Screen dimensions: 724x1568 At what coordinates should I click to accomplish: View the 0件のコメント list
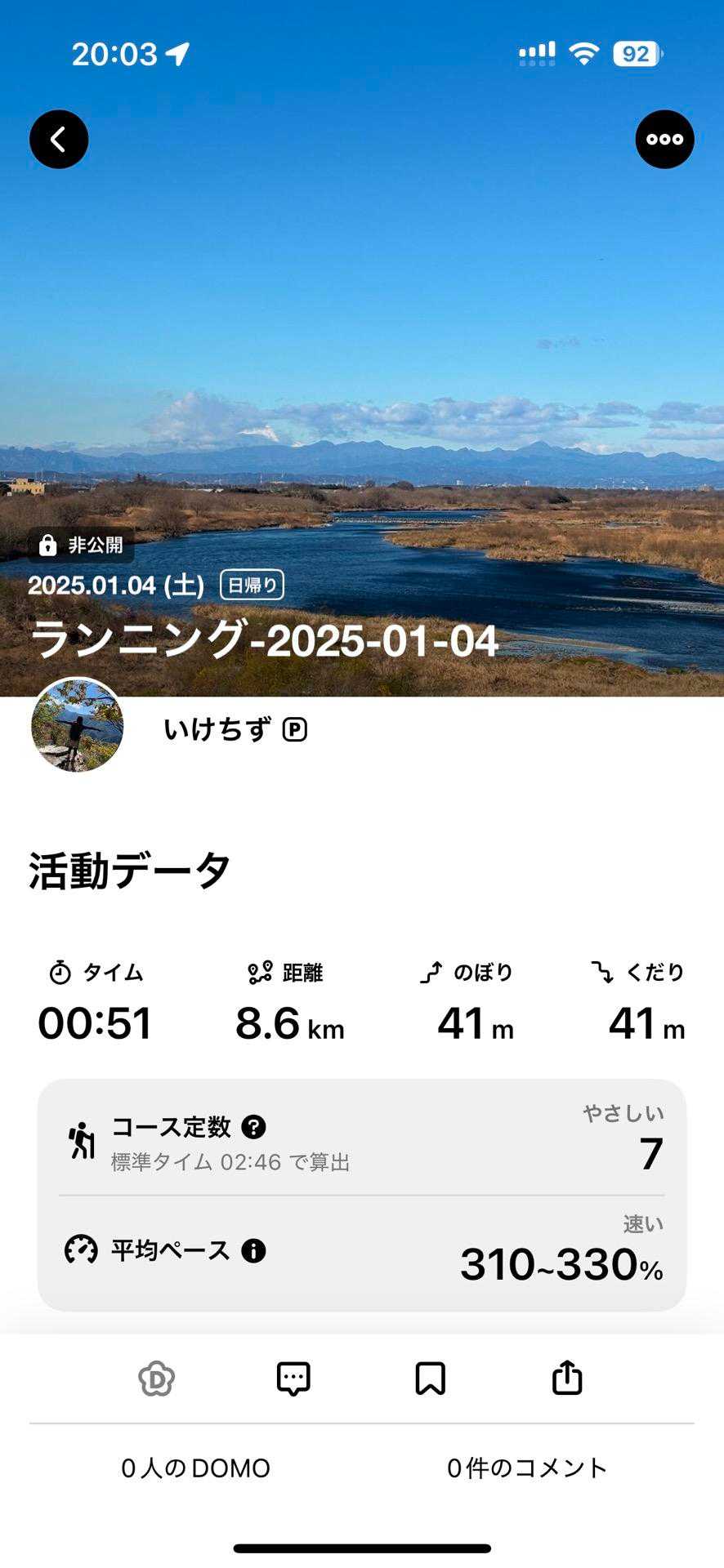pyautogui.click(x=527, y=1468)
